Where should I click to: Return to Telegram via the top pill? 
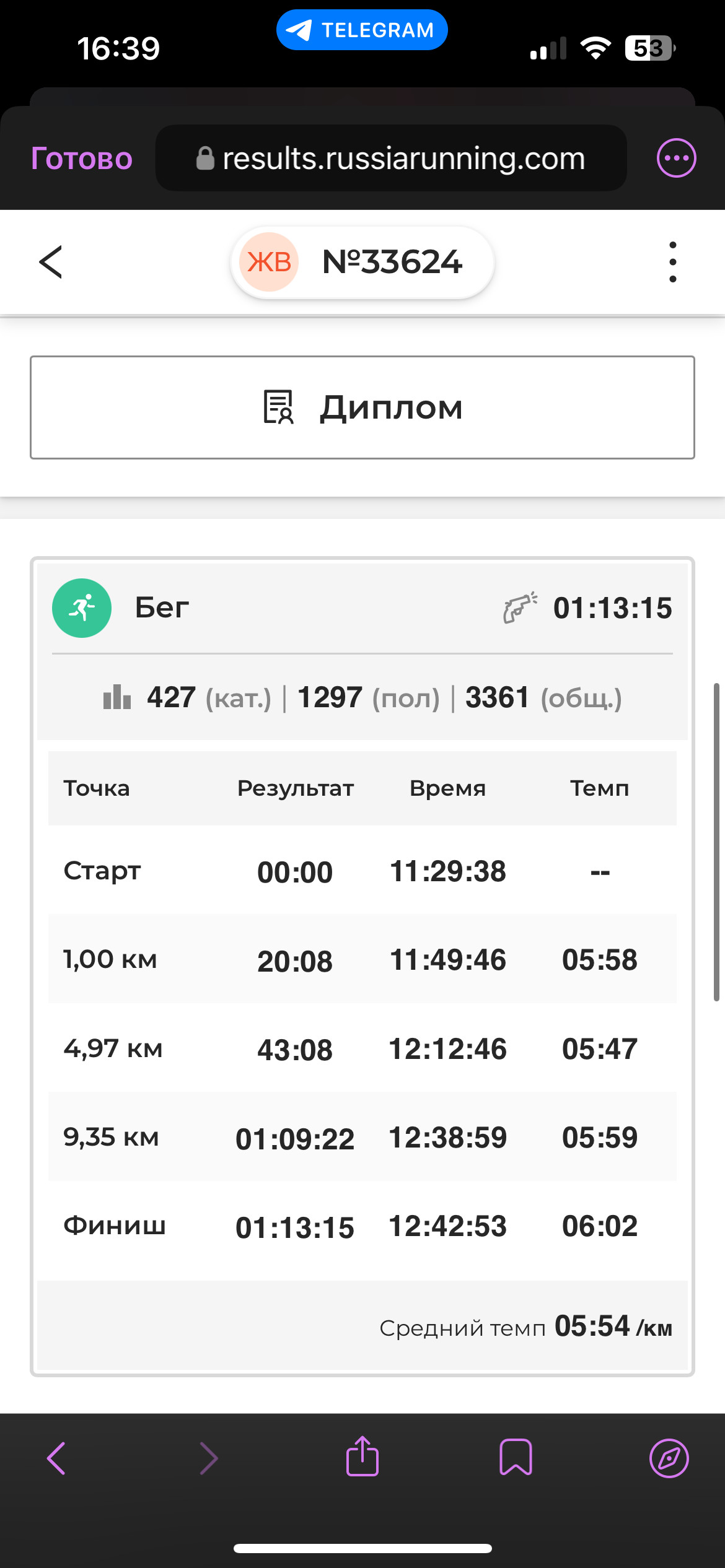pyautogui.click(x=362, y=30)
